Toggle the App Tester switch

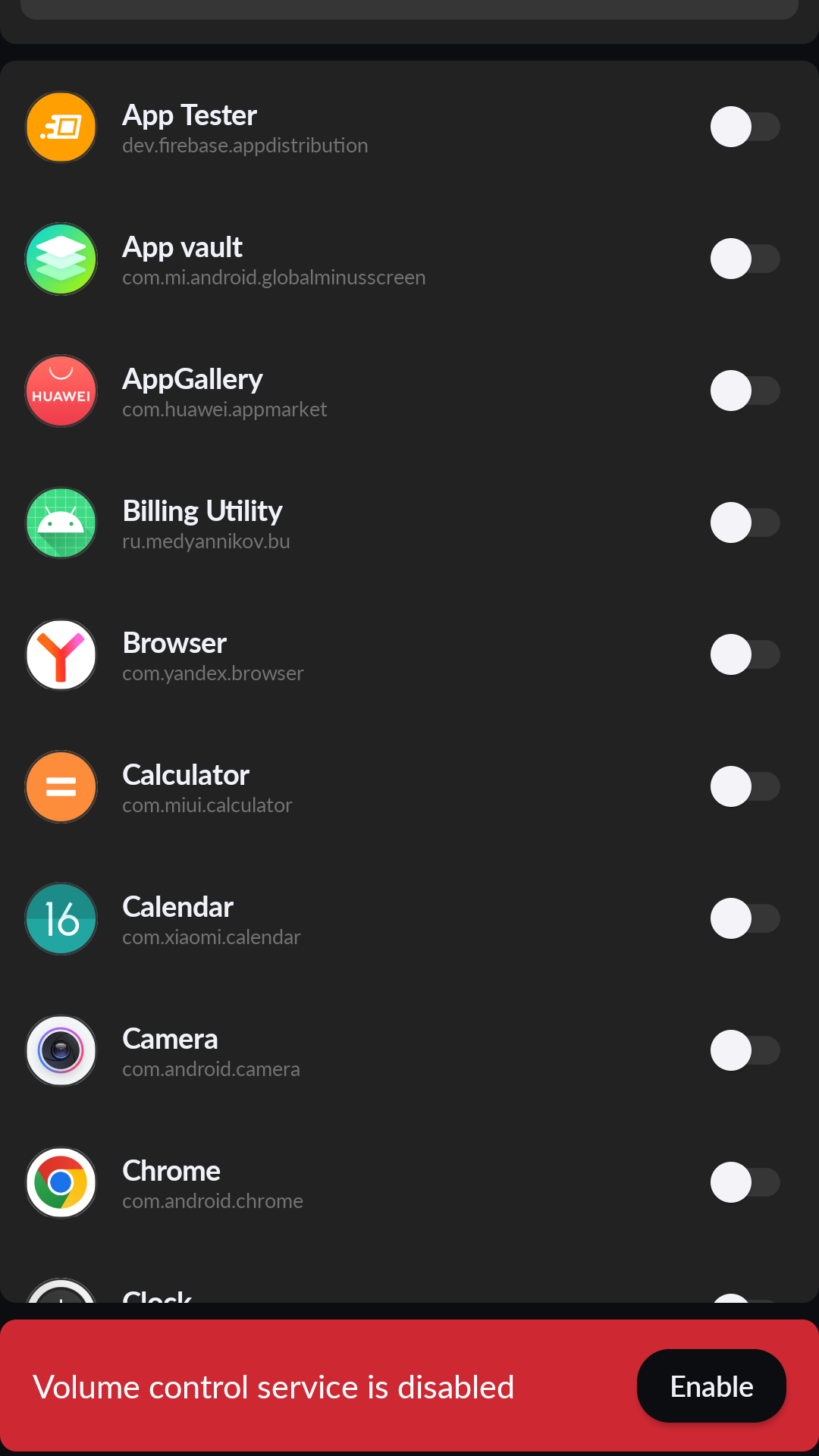click(x=745, y=127)
